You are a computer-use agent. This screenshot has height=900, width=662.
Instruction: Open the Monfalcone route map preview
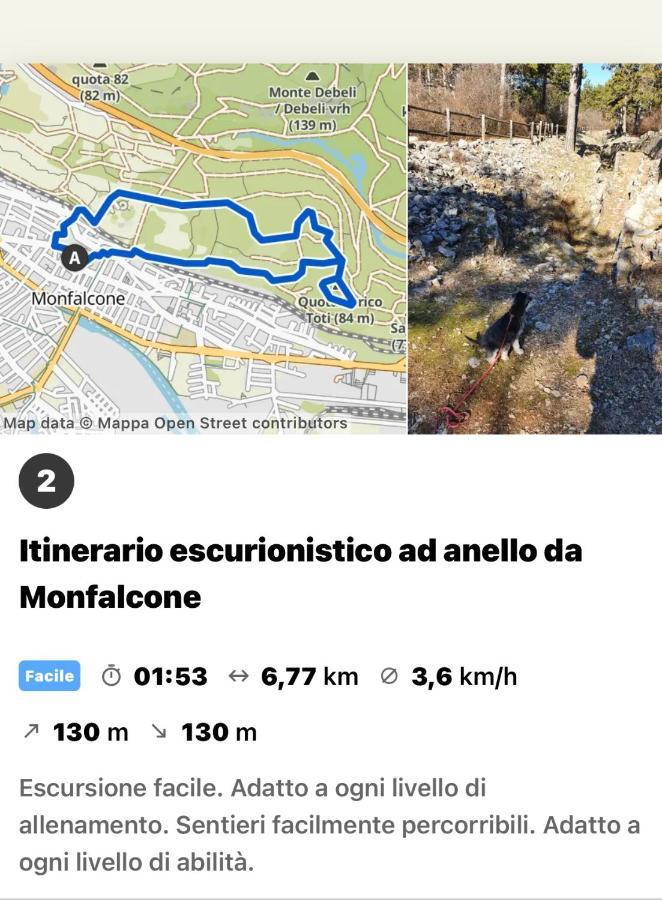[203, 248]
